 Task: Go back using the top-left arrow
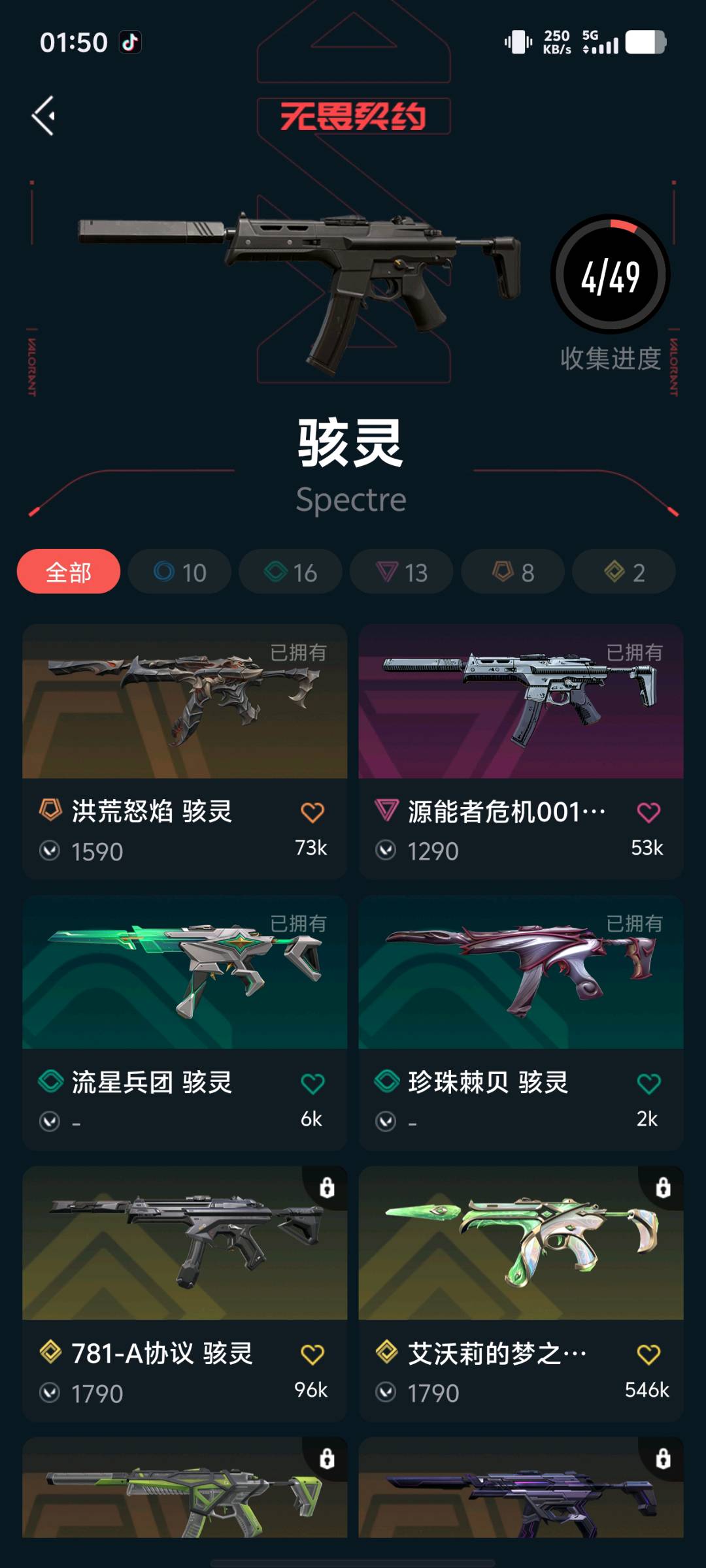[44, 116]
